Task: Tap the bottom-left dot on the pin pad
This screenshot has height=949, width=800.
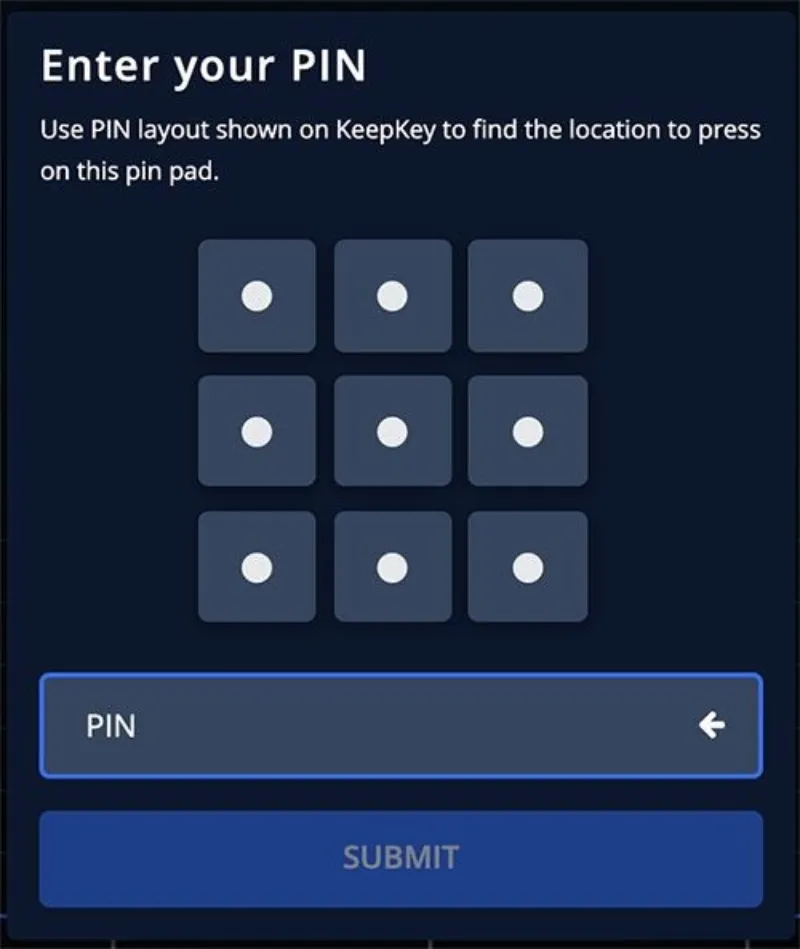Action: tap(257, 567)
